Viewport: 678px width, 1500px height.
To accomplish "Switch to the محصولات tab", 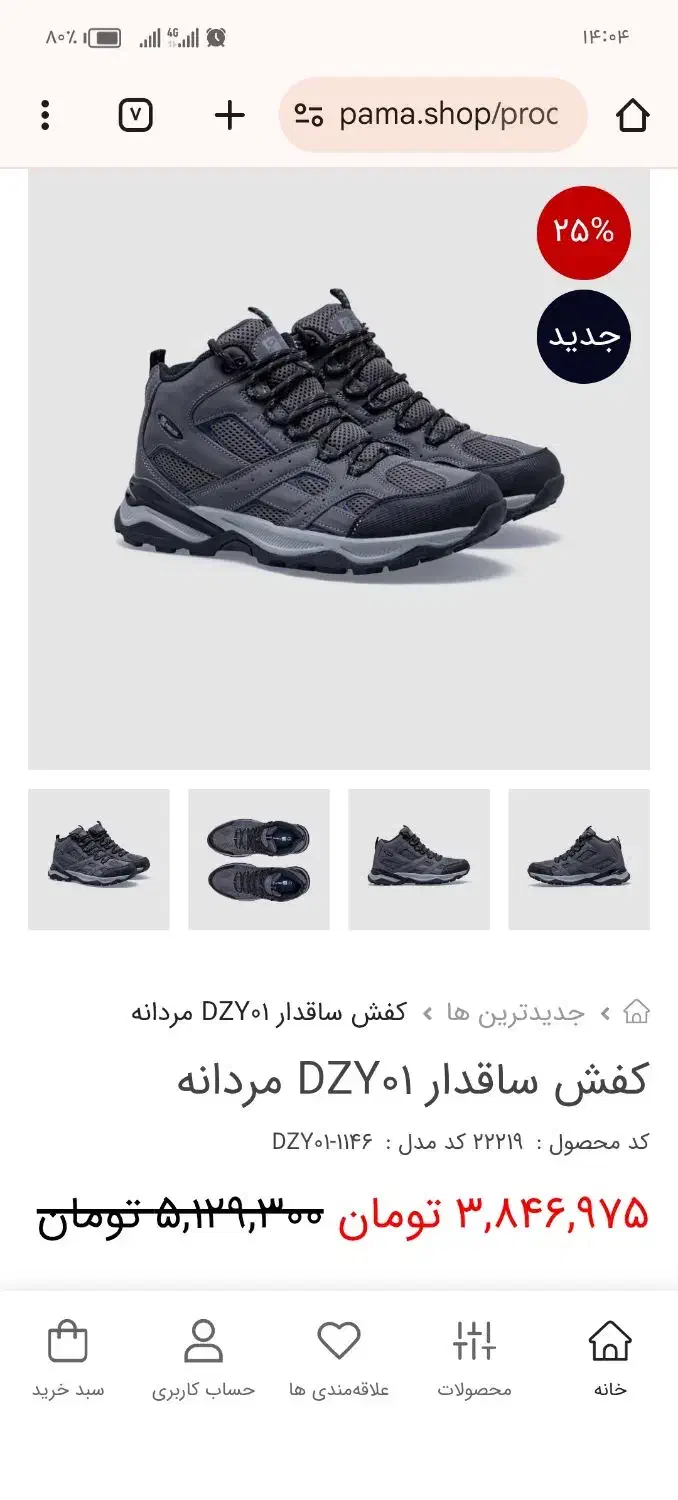I will [474, 1357].
